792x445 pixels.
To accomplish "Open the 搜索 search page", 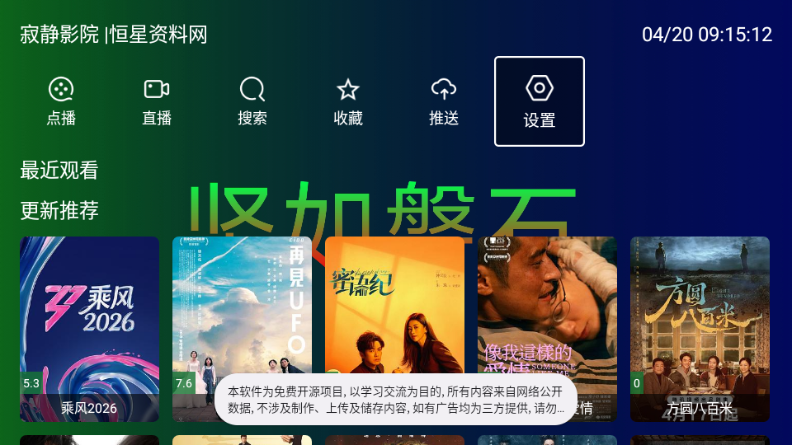I will pyautogui.click(x=253, y=101).
